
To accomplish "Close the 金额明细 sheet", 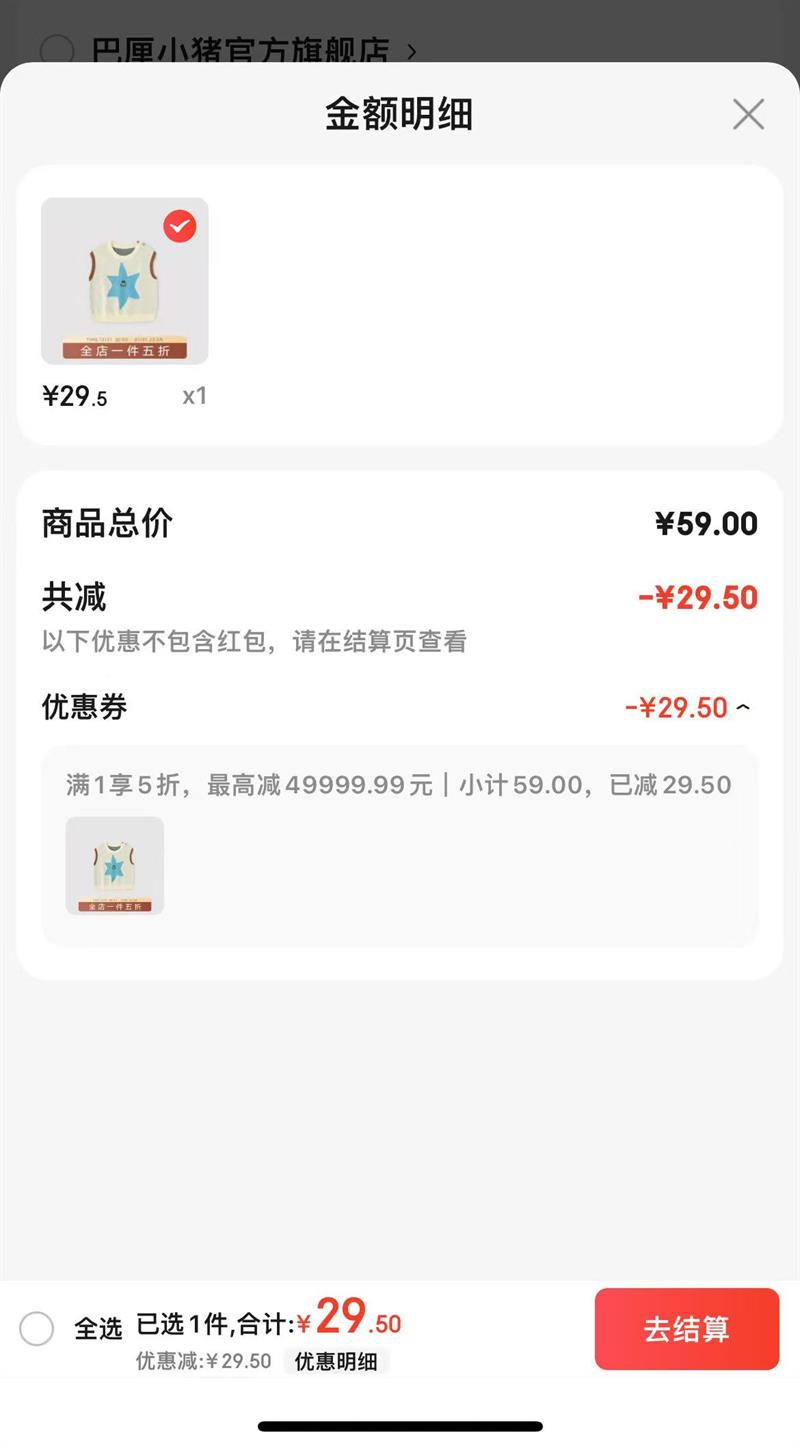I will 748,115.
